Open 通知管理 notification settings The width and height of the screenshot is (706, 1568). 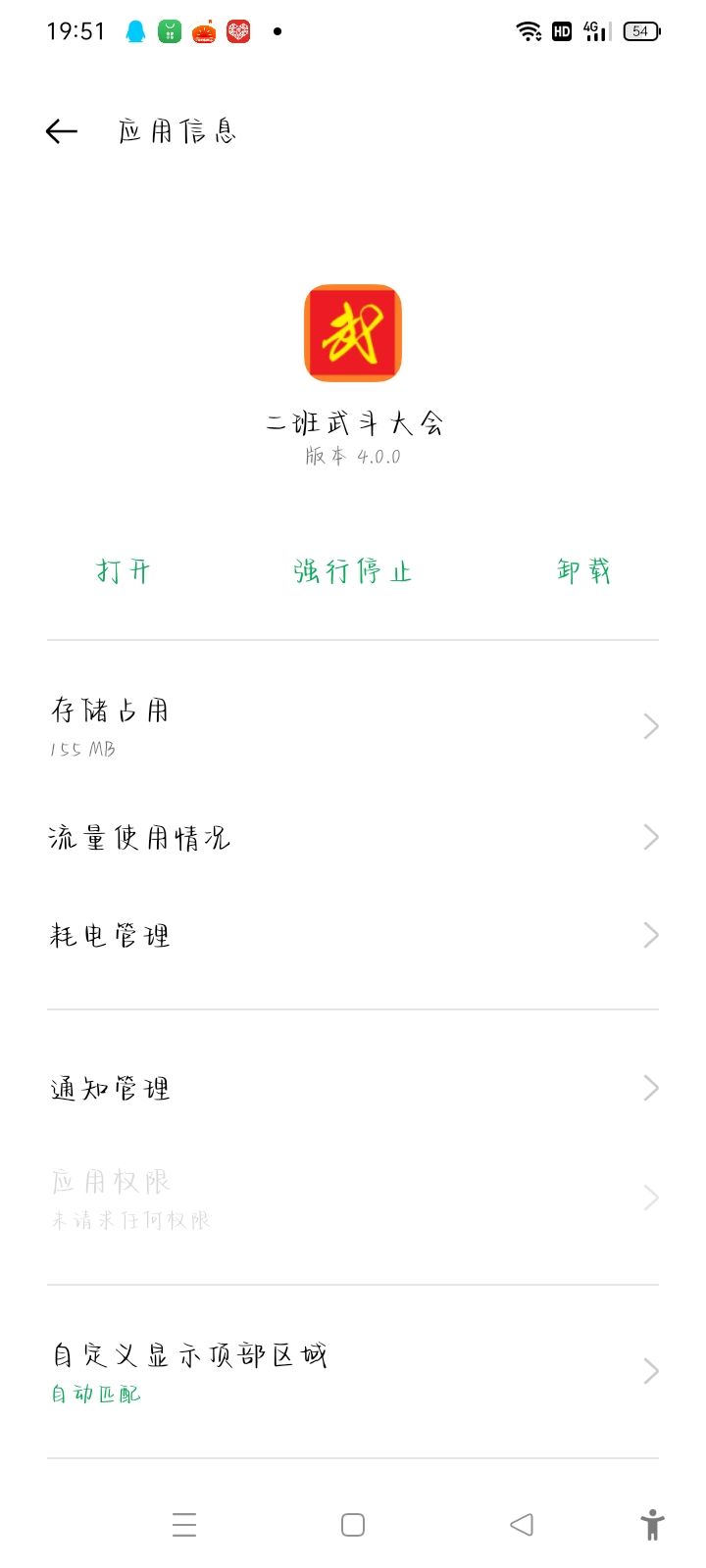353,1088
